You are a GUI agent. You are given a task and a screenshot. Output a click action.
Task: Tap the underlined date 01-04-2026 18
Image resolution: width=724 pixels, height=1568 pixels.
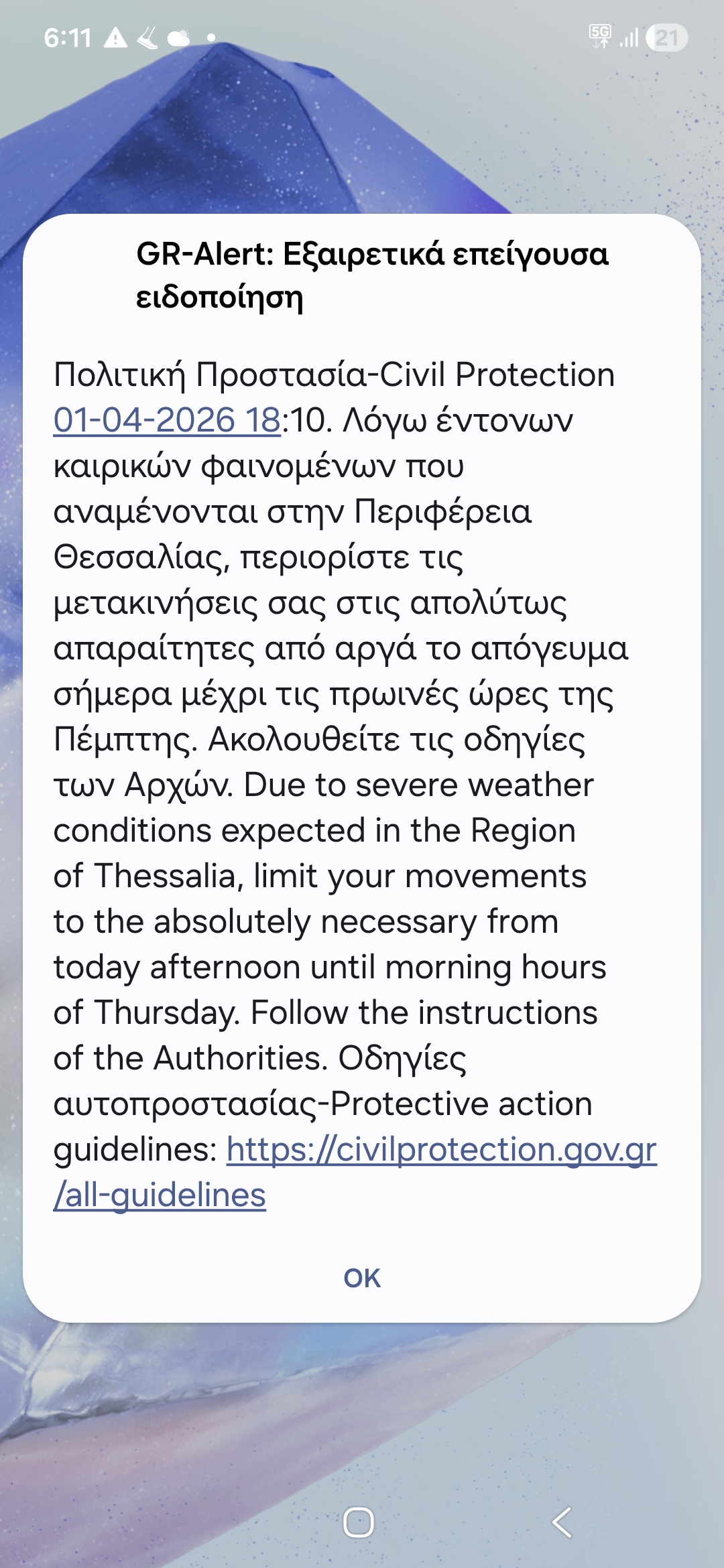pos(167,420)
